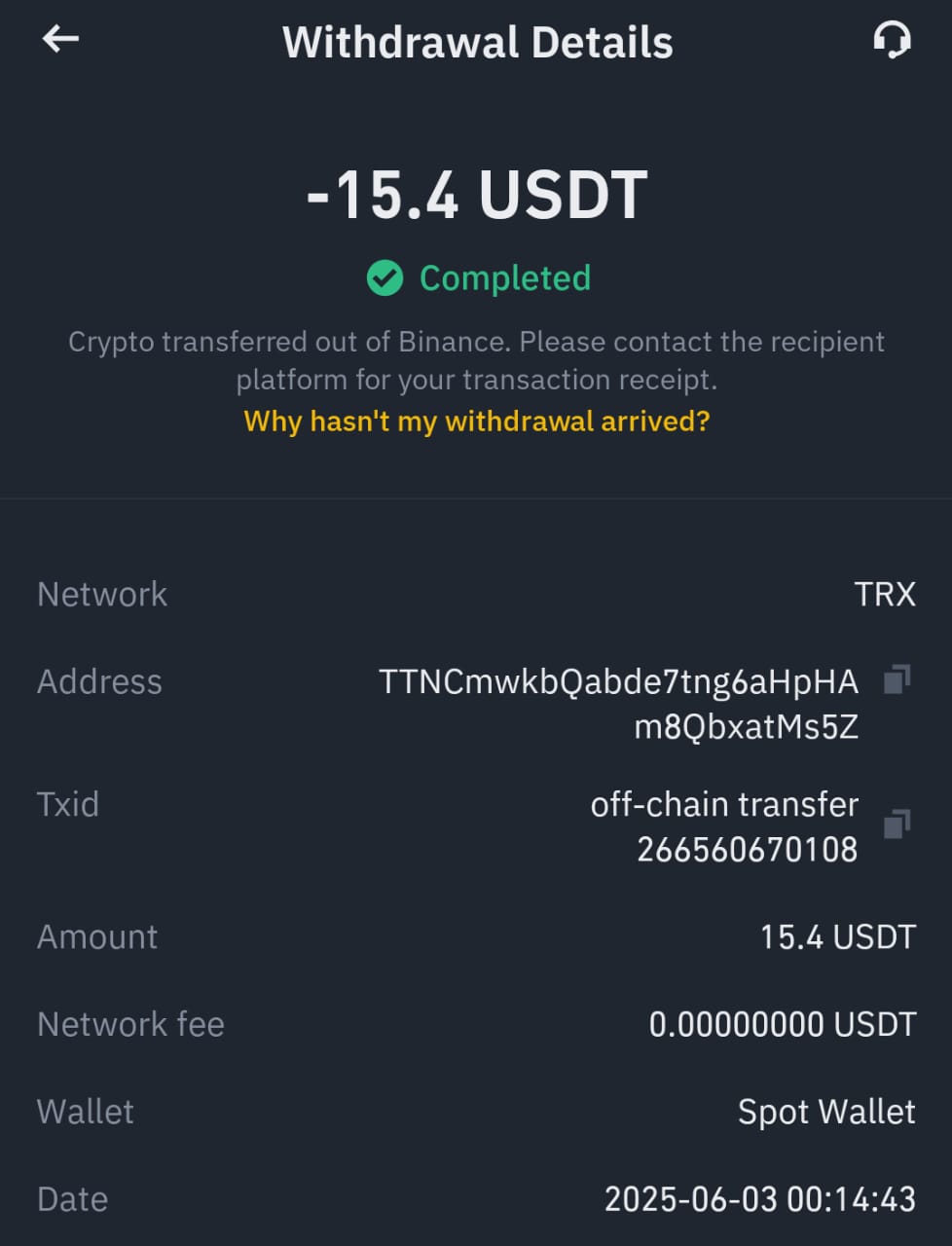Screen dimensions: 952x1246
Task: Select the -15.4 USDT amount heading
Action: pos(476,193)
